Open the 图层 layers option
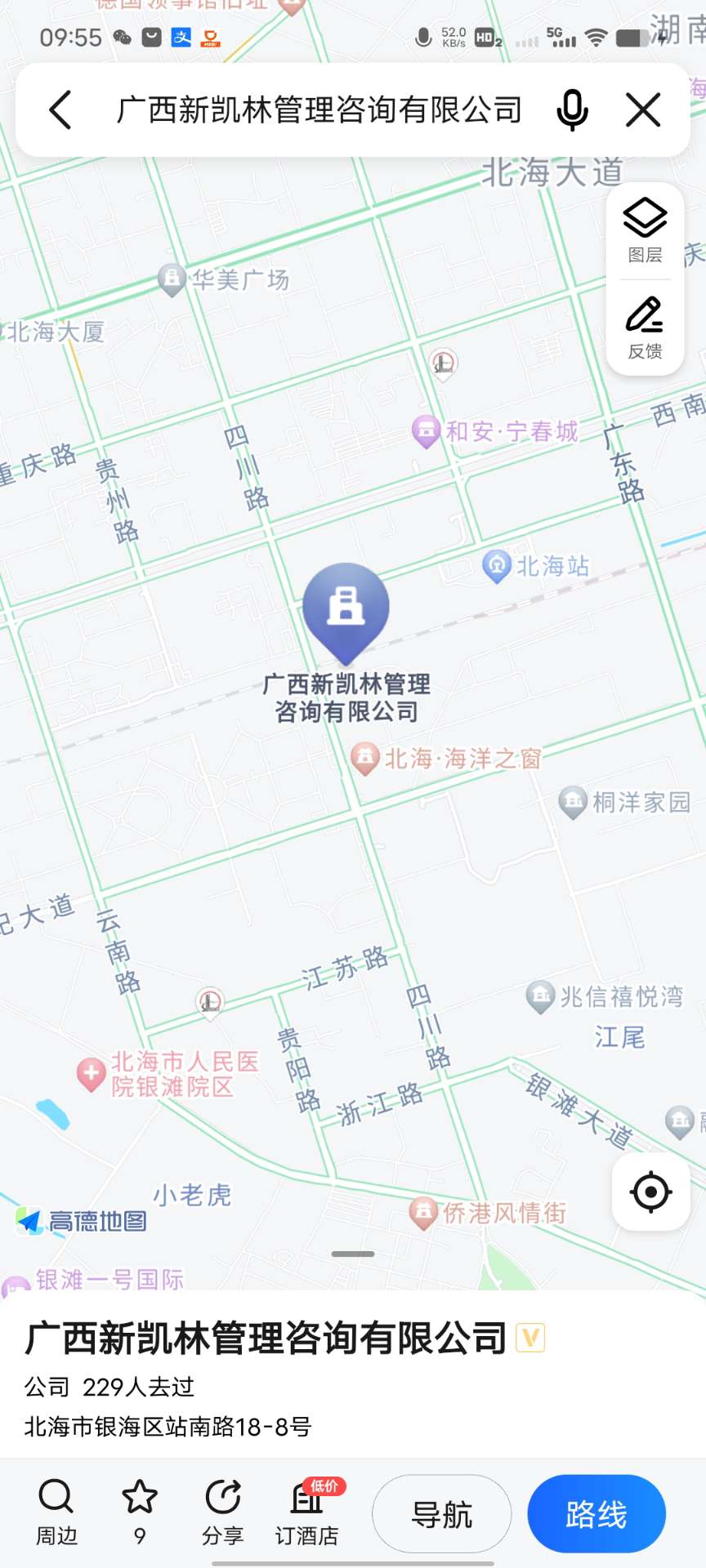Image resolution: width=706 pixels, height=1568 pixels. tap(645, 230)
